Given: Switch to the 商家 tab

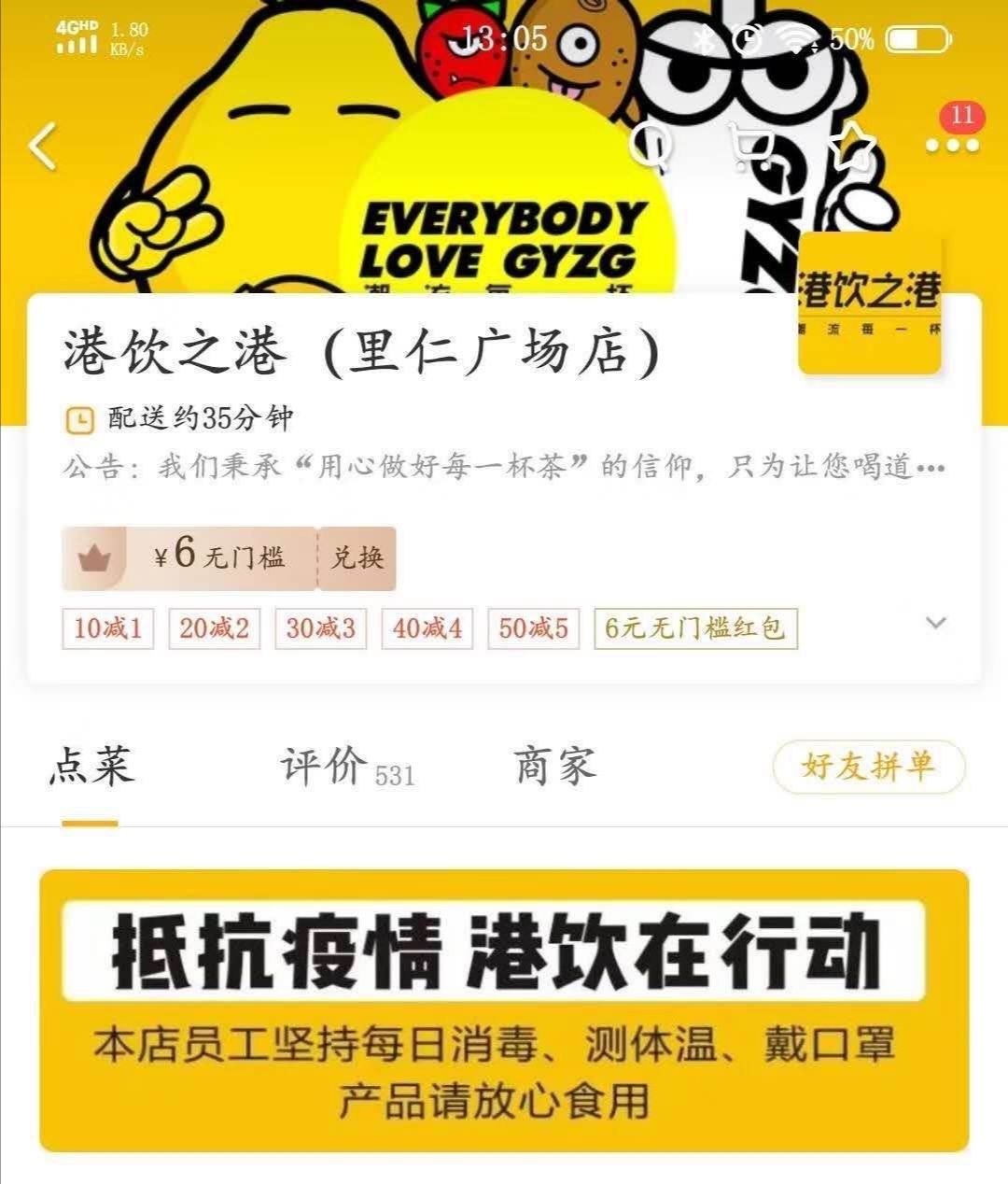Looking at the screenshot, I should point(554,768).
